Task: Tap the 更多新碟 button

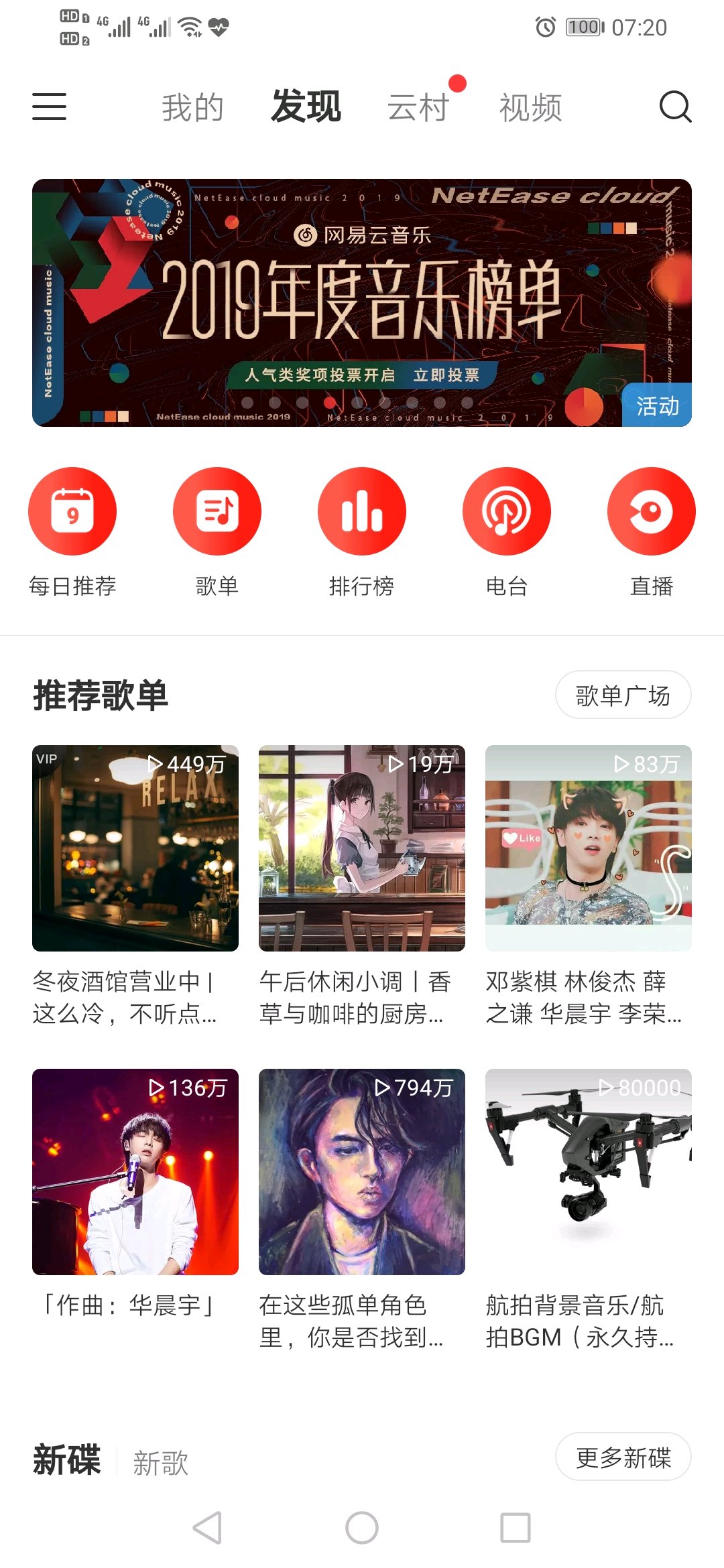Action: click(623, 1457)
